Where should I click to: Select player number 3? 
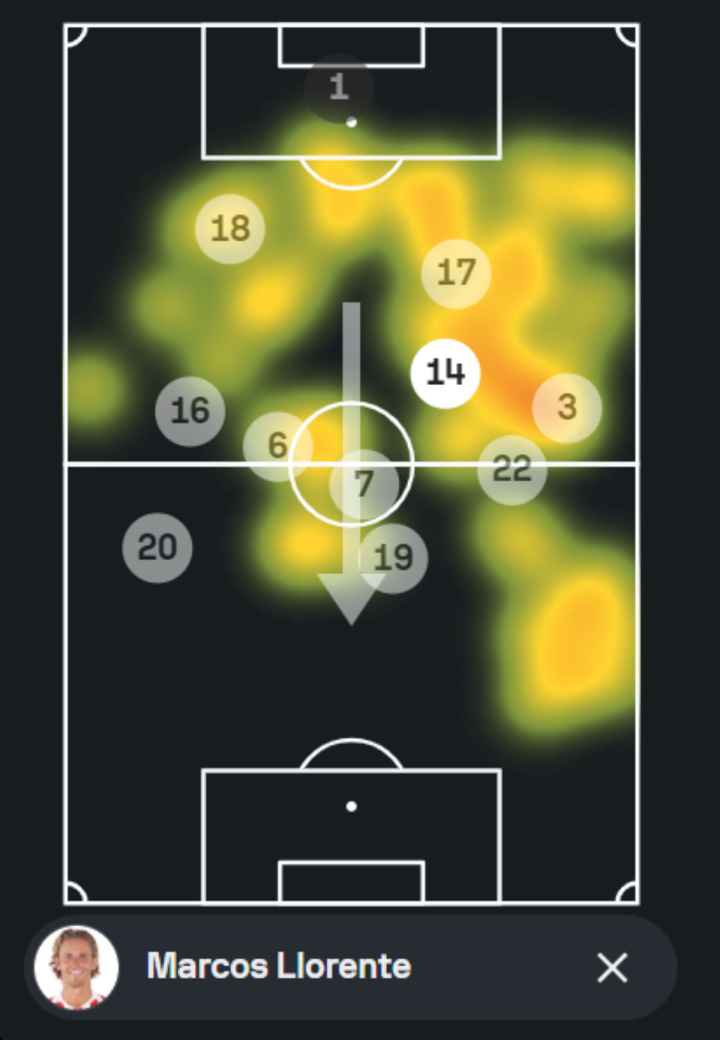coord(567,408)
